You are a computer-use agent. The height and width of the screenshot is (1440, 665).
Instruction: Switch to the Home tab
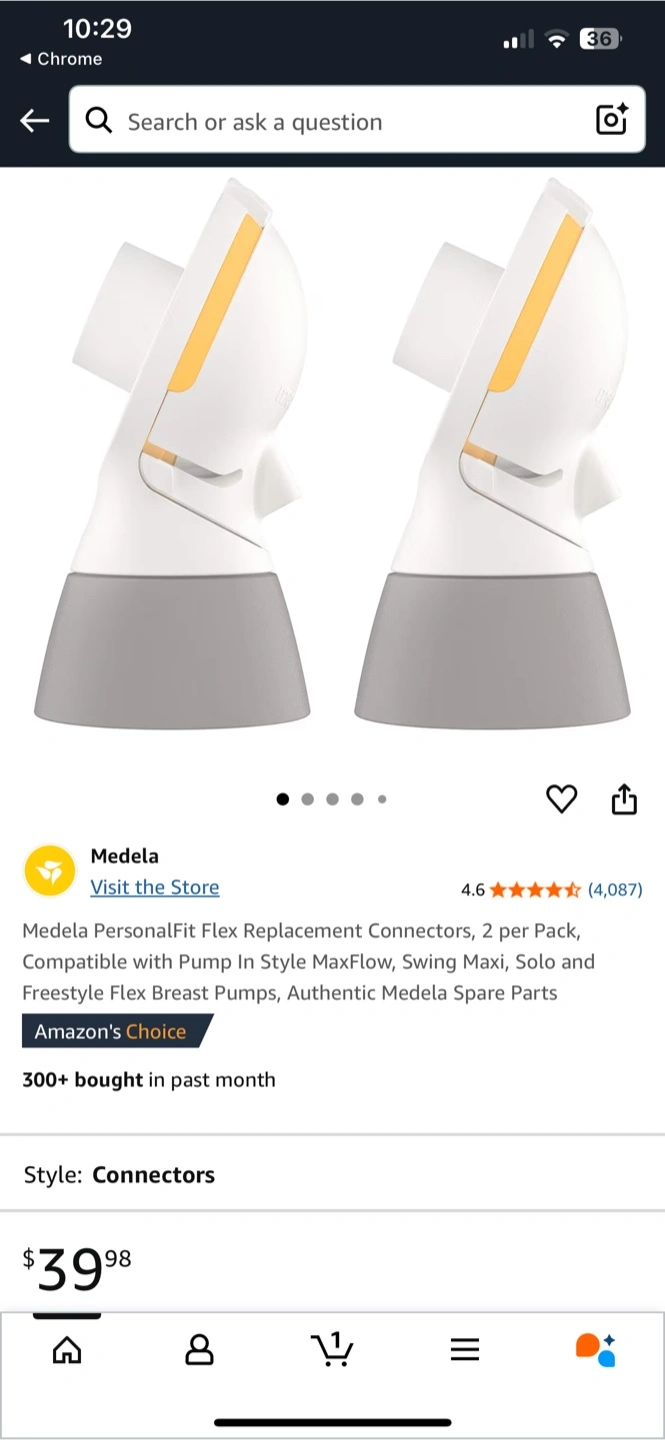tap(67, 1350)
